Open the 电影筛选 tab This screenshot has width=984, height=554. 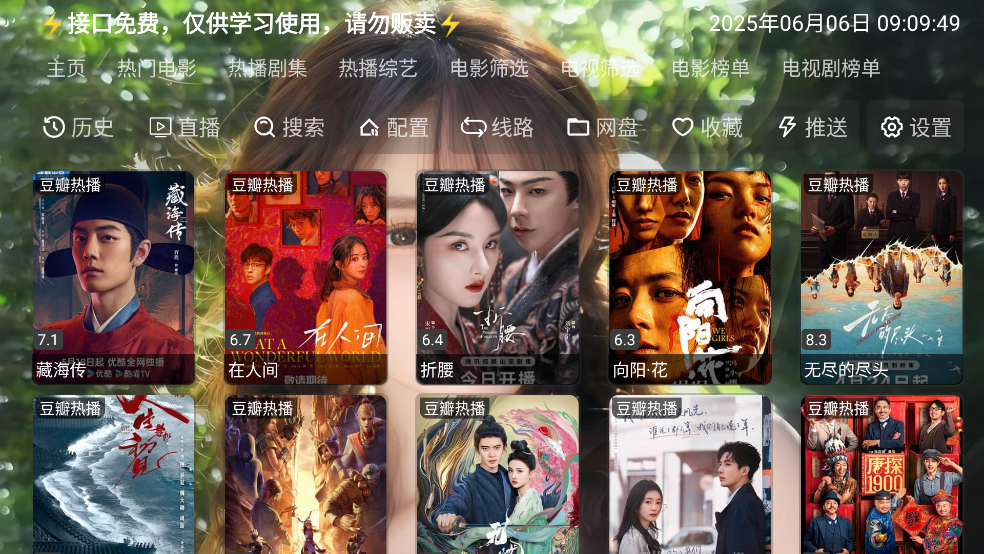tap(489, 69)
